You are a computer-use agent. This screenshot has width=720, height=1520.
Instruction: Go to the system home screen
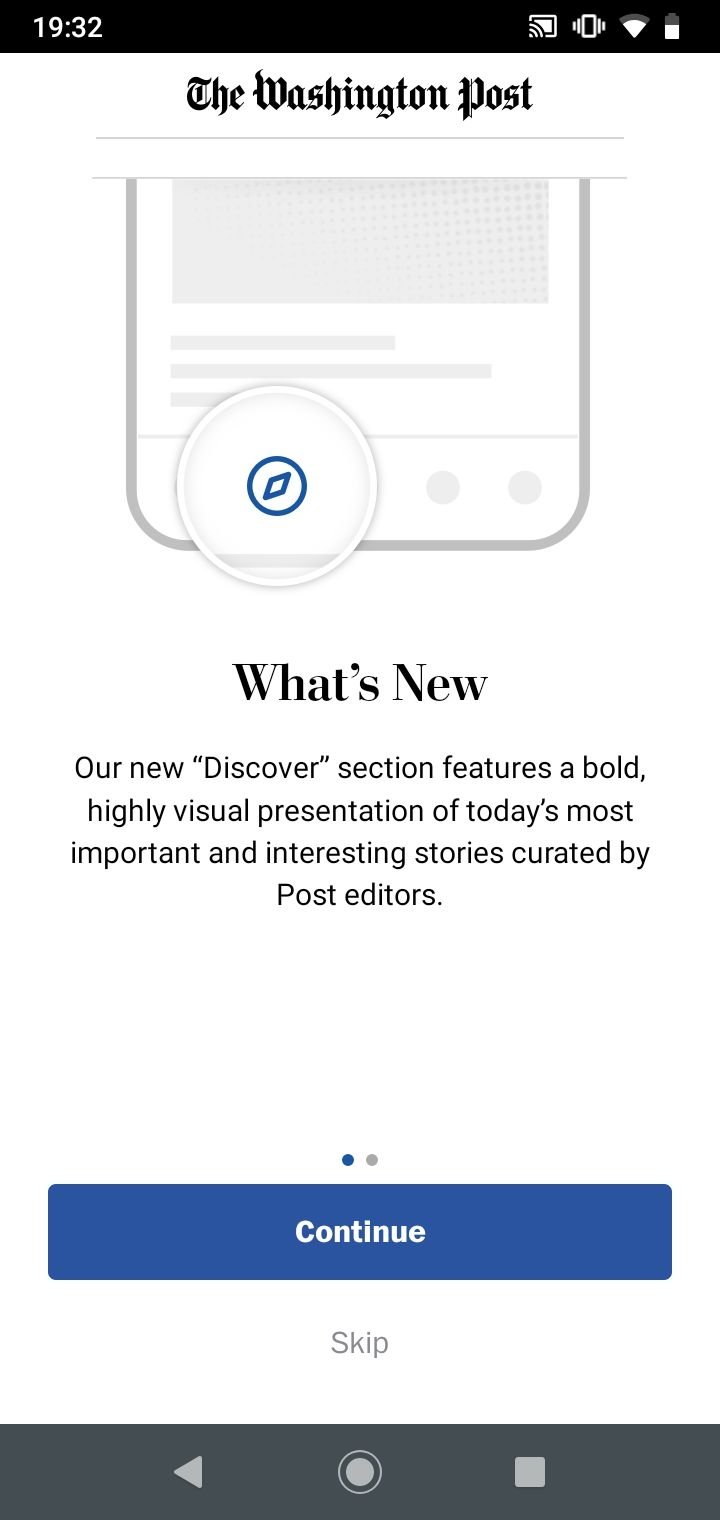tap(360, 1471)
